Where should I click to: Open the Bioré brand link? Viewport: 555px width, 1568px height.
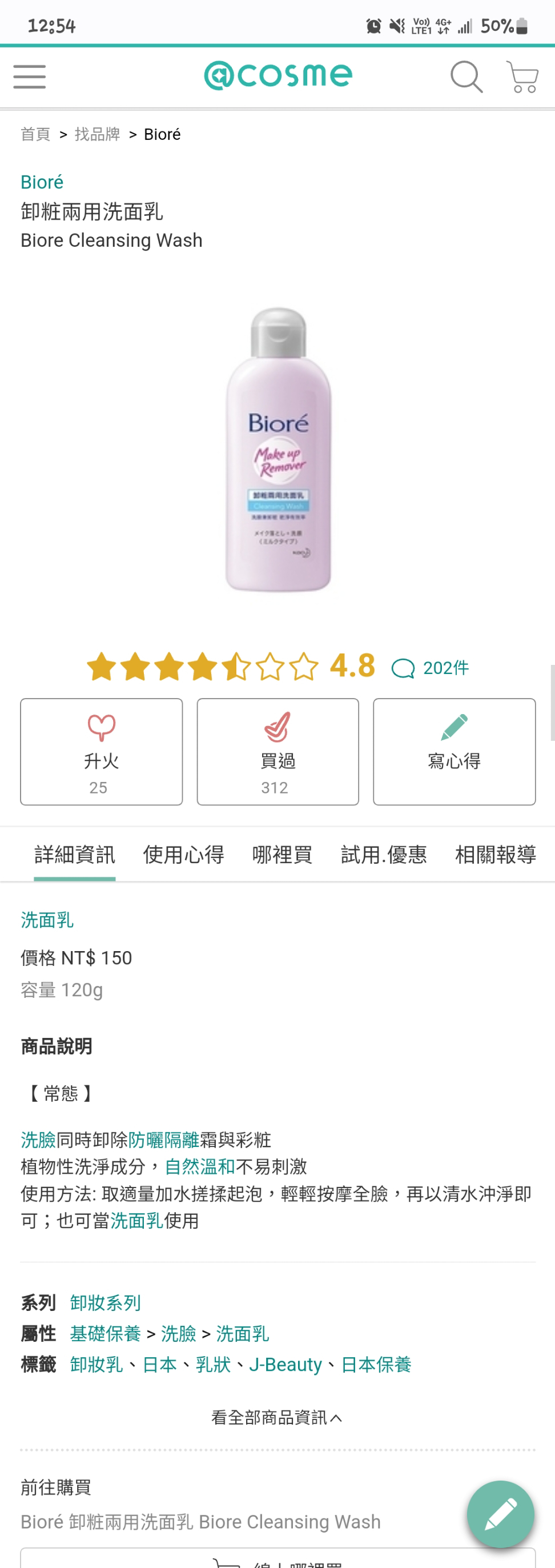pos(41,182)
